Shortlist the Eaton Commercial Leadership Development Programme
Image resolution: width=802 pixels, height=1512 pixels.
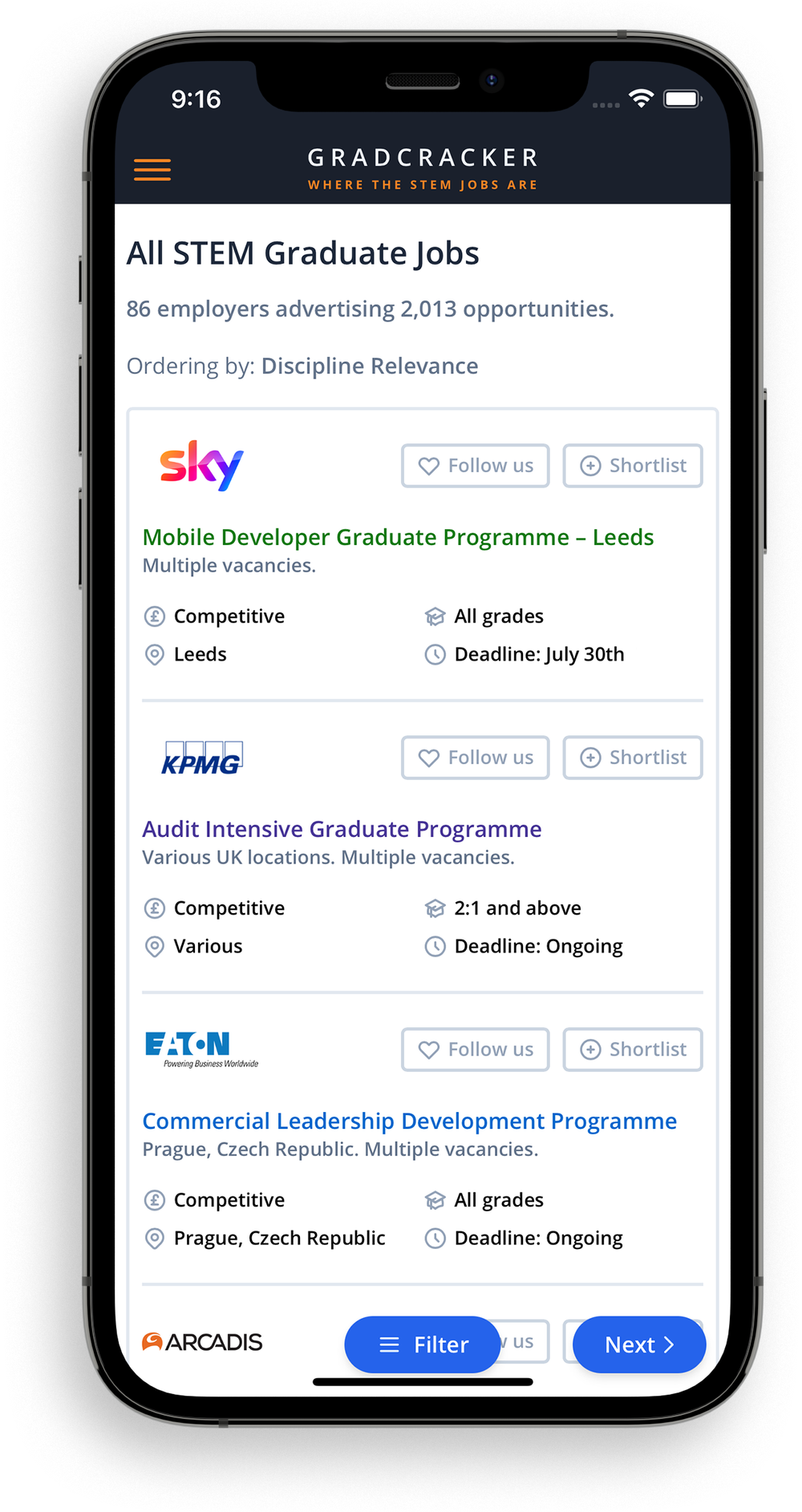(632, 1049)
